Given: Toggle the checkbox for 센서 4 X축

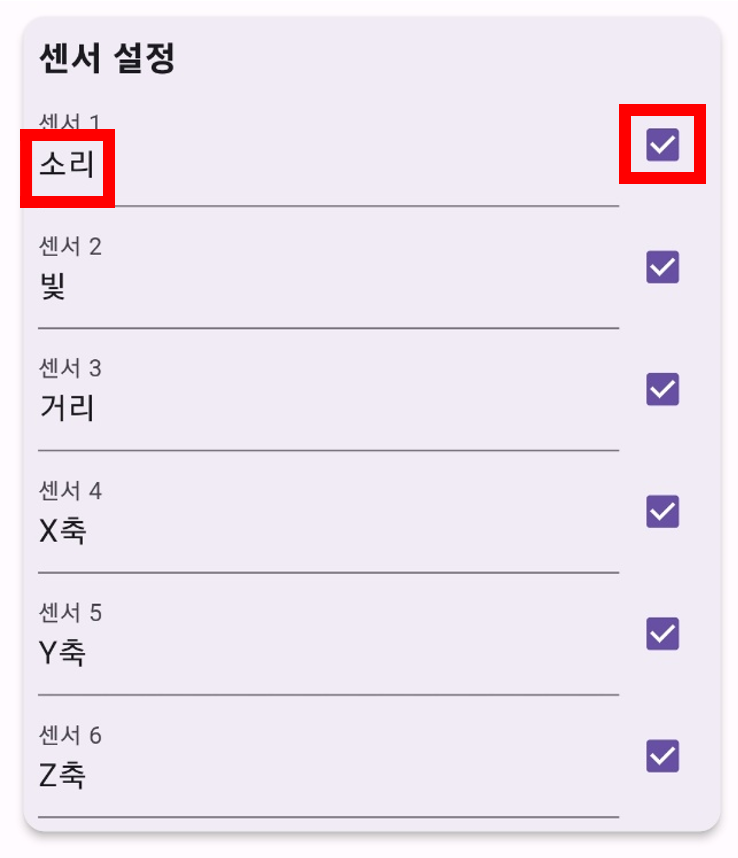Looking at the screenshot, I should coord(662,511).
